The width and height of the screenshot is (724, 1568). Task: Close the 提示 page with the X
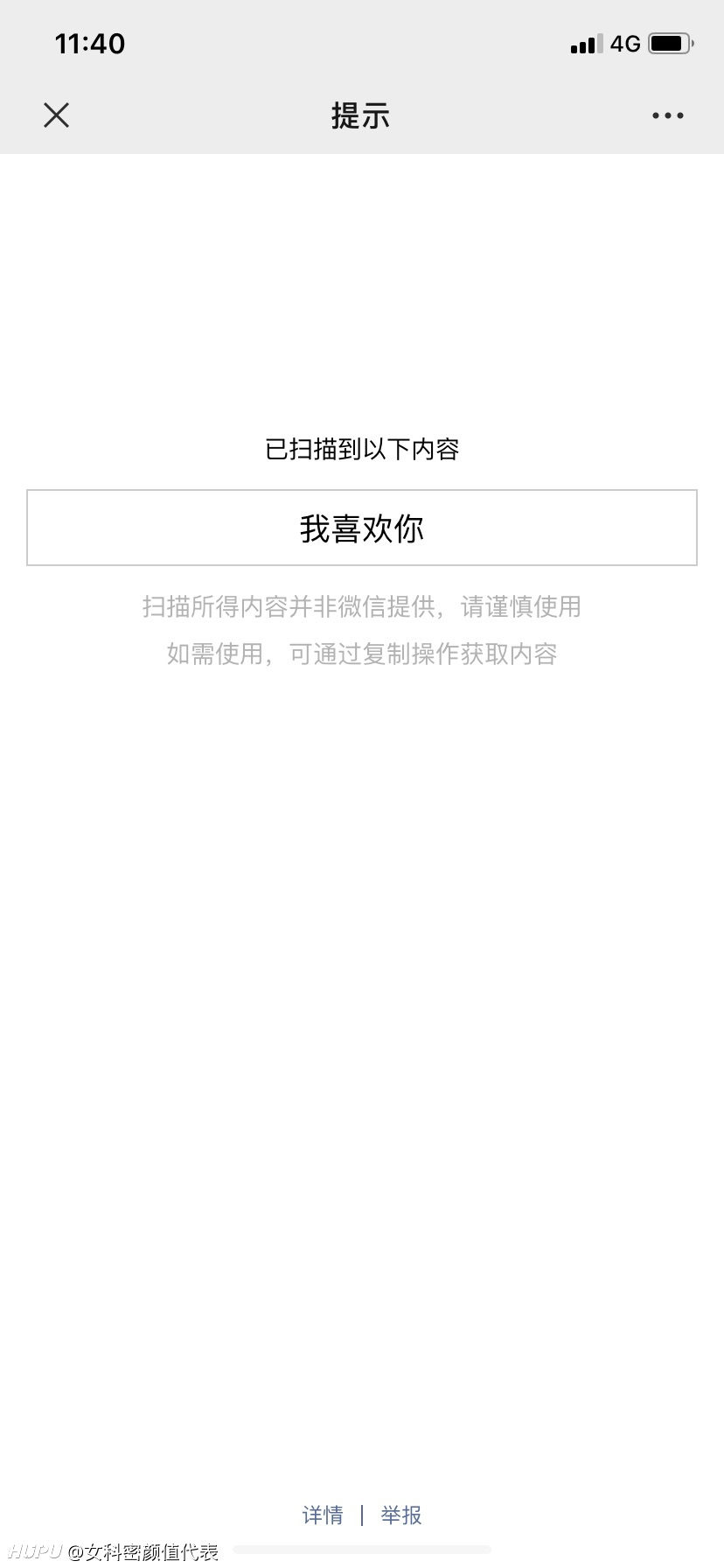click(56, 115)
